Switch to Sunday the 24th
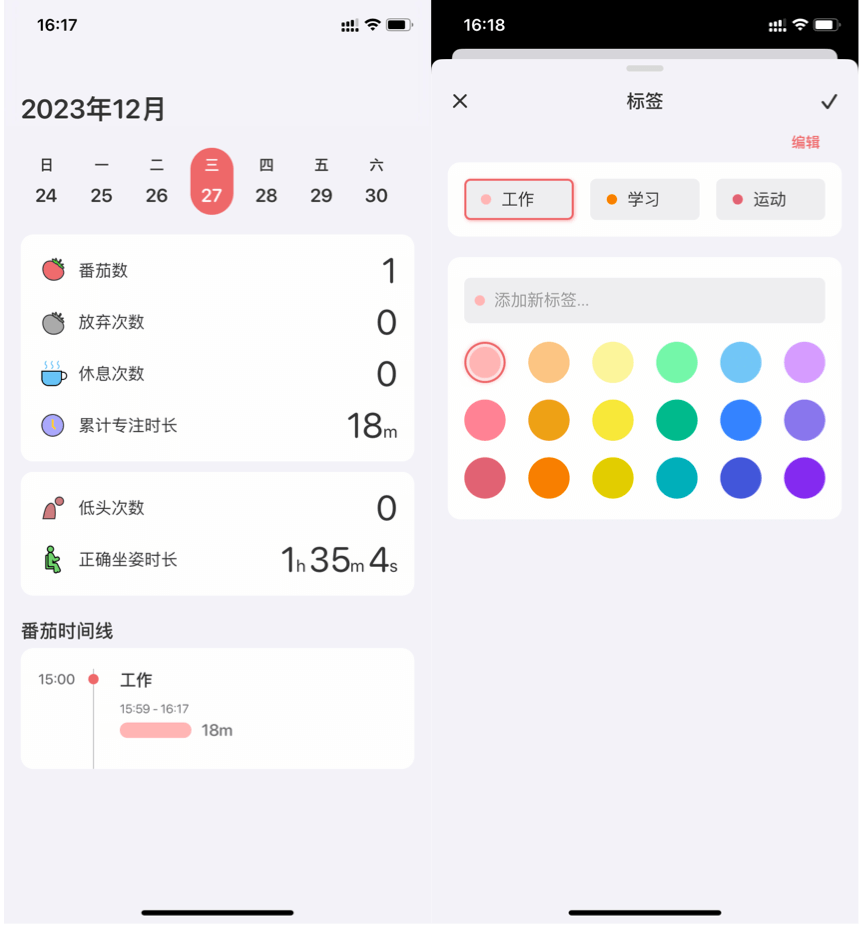Screen dimensions: 862x930 click(x=46, y=182)
